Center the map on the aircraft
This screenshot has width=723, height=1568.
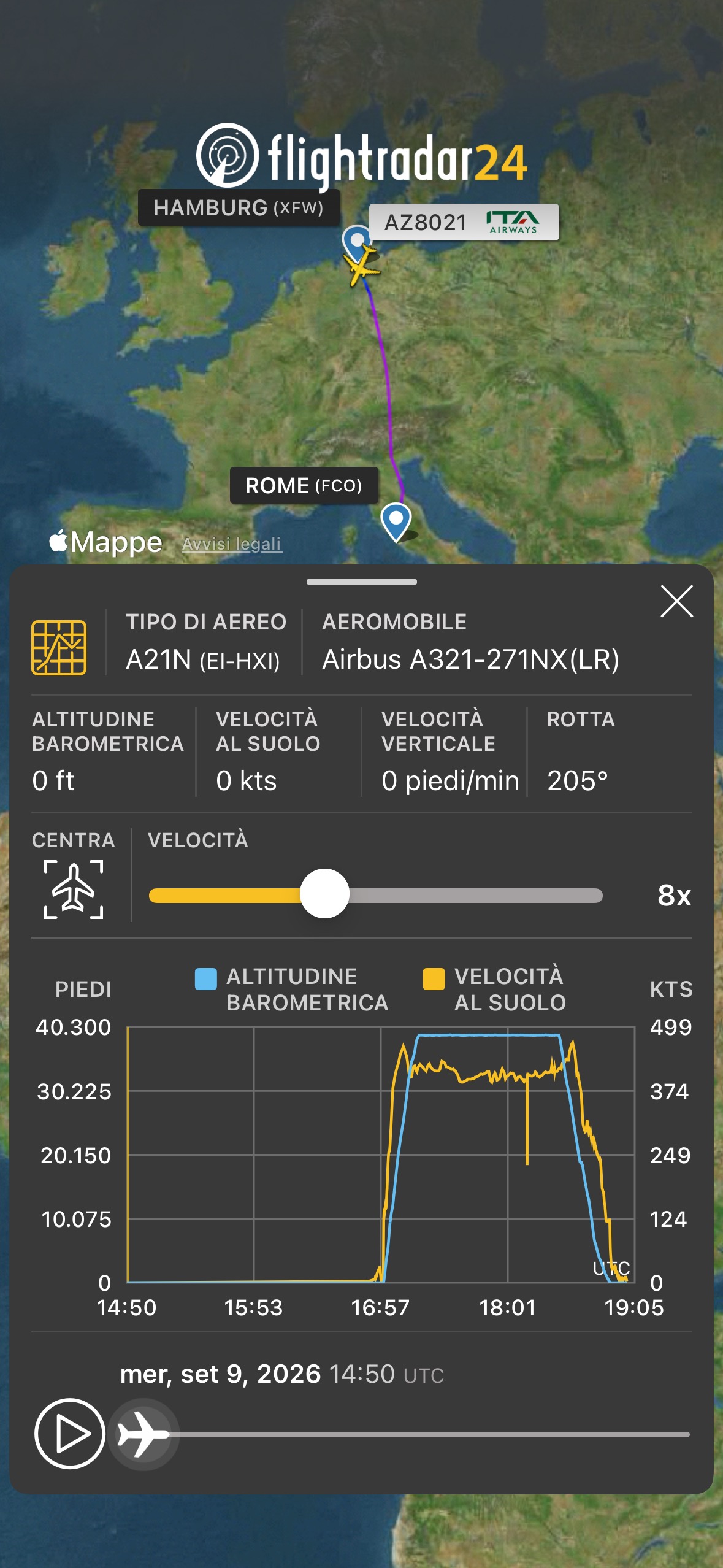click(74, 889)
